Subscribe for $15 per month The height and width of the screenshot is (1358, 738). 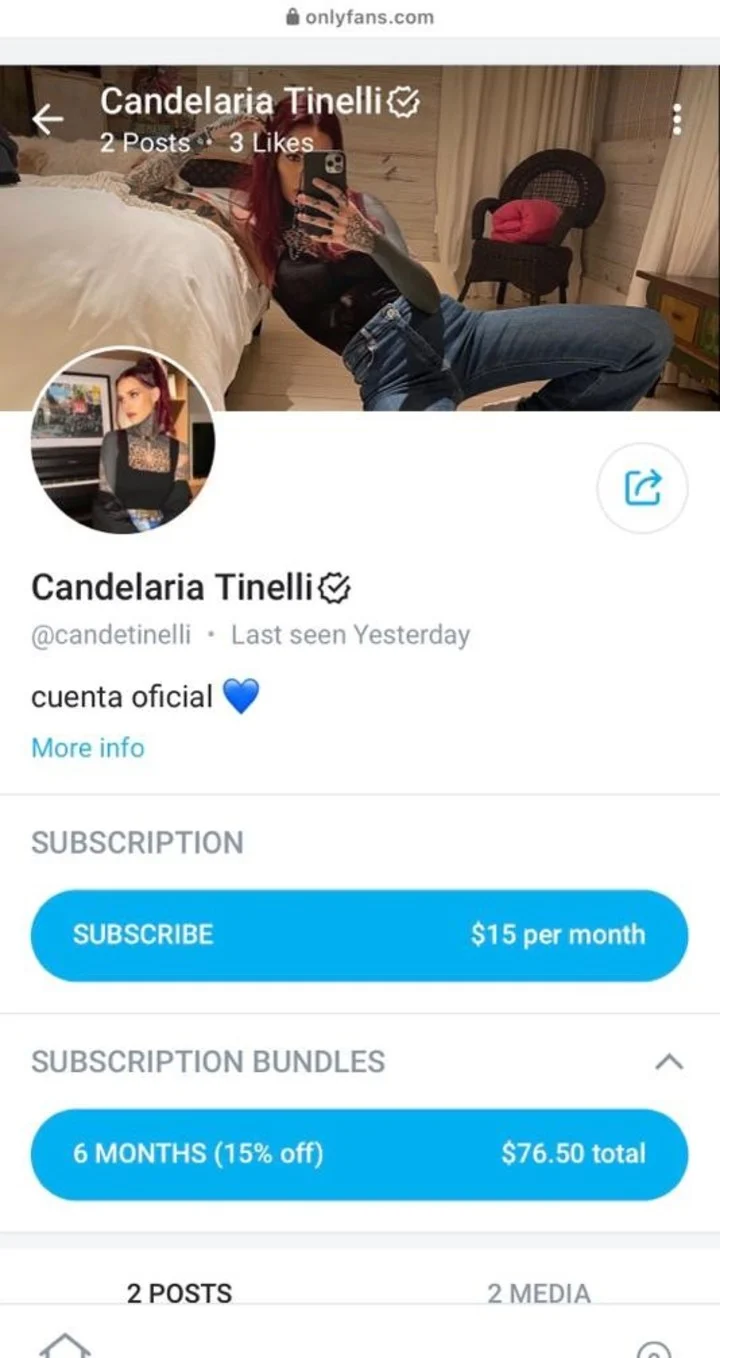pyautogui.click(x=359, y=935)
